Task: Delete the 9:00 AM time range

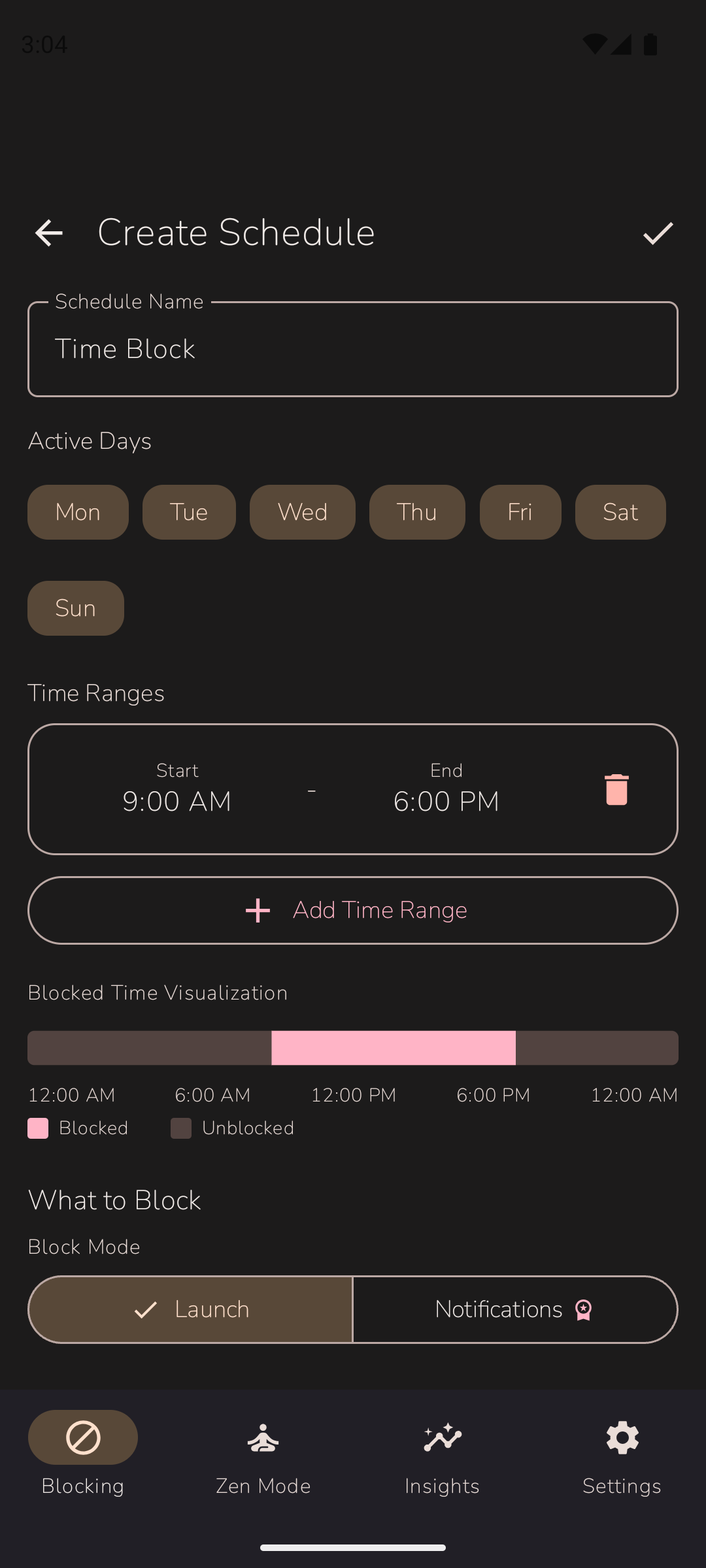Action: (616, 789)
